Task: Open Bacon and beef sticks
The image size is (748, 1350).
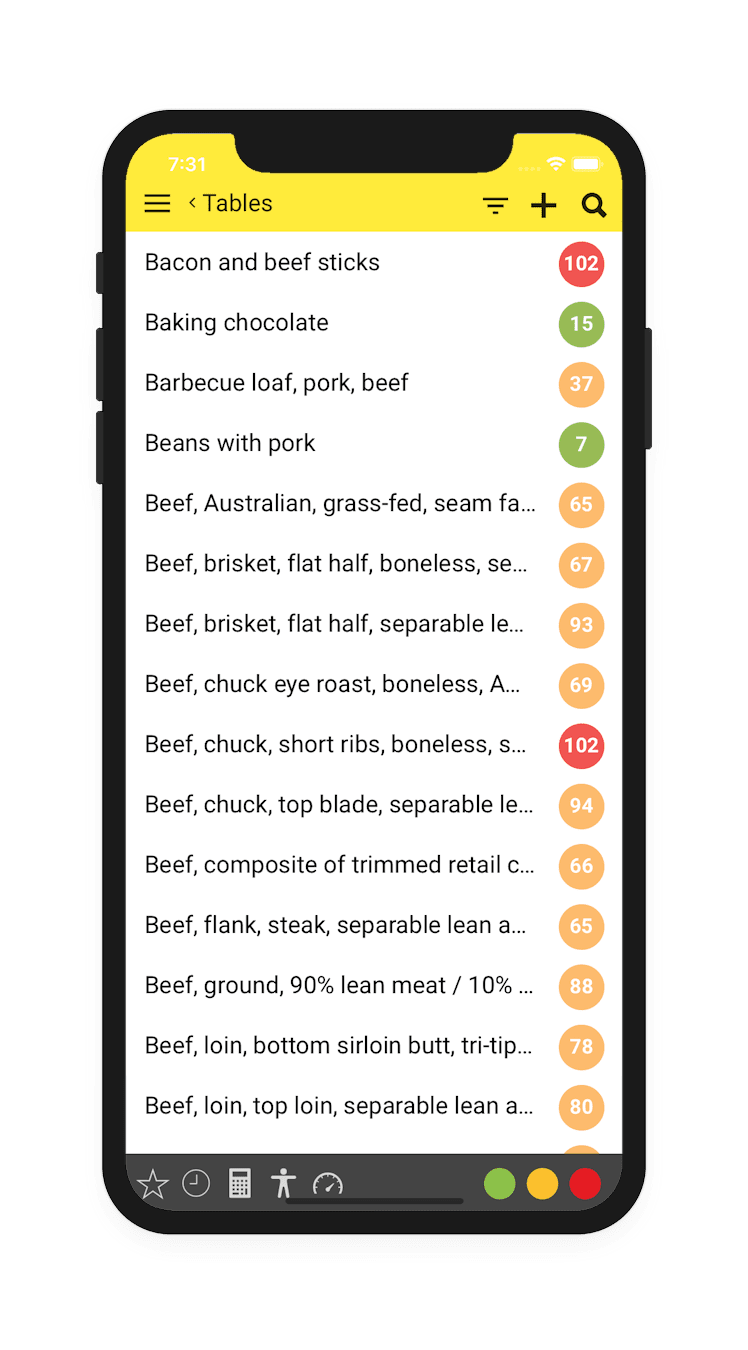Action: [x=374, y=263]
